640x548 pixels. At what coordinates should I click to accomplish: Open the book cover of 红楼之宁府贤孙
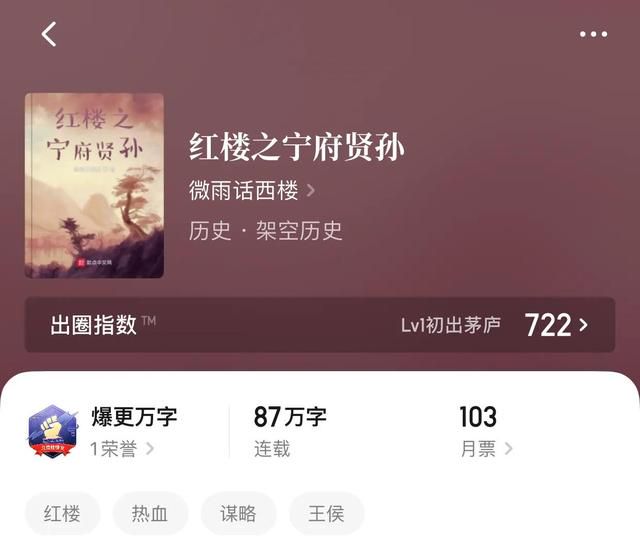pyautogui.click(x=94, y=185)
